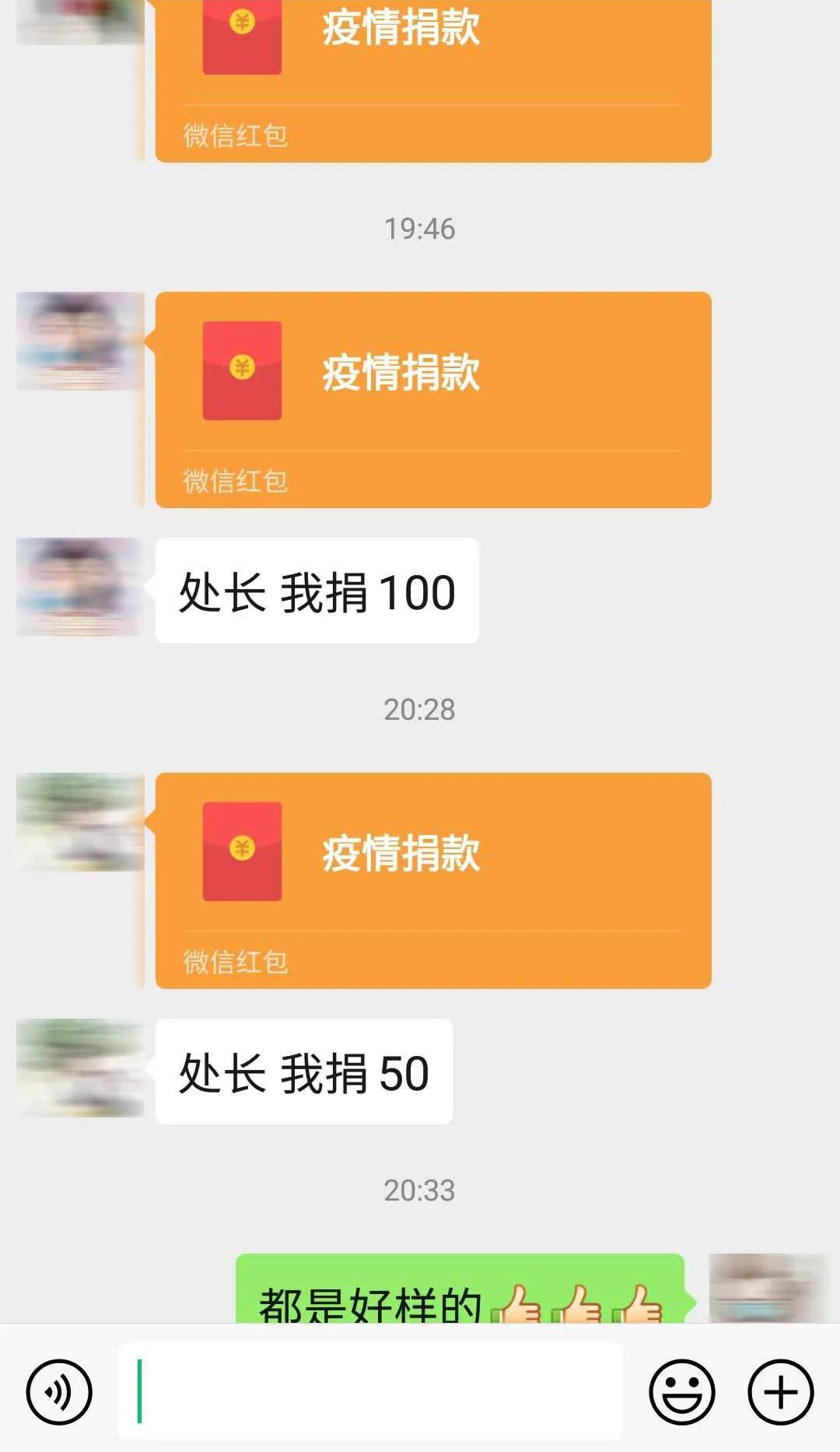Image resolution: width=840 pixels, height=1452 pixels.
Task: Open the emoji sticker panel
Action: (681, 1392)
